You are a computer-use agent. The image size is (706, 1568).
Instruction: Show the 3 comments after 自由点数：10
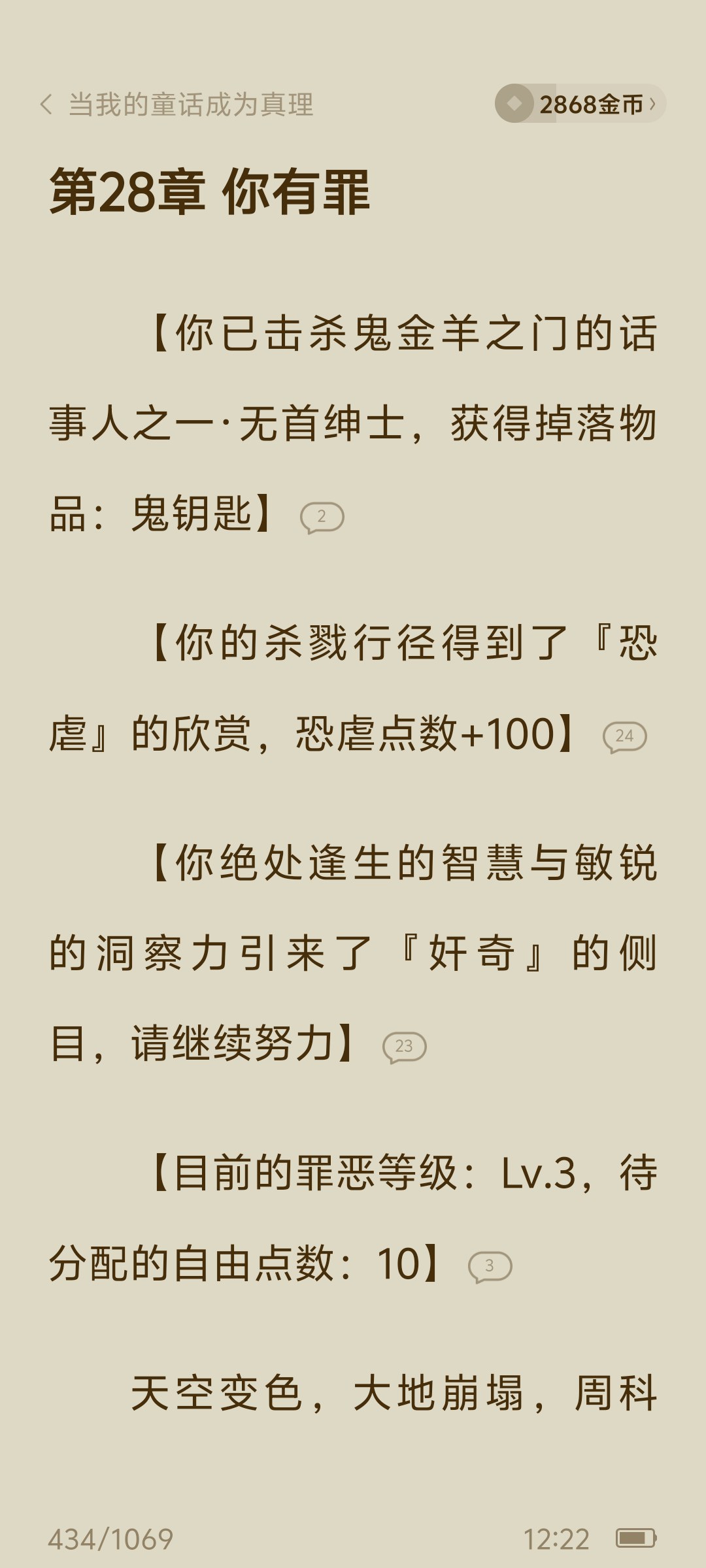(490, 1267)
